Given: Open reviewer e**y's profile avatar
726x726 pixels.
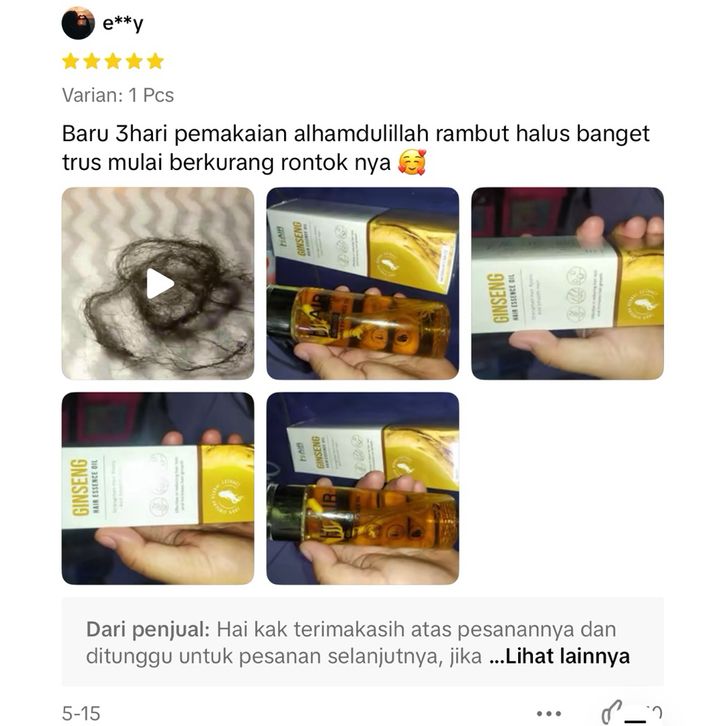Looking at the screenshot, I should coord(78,23).
